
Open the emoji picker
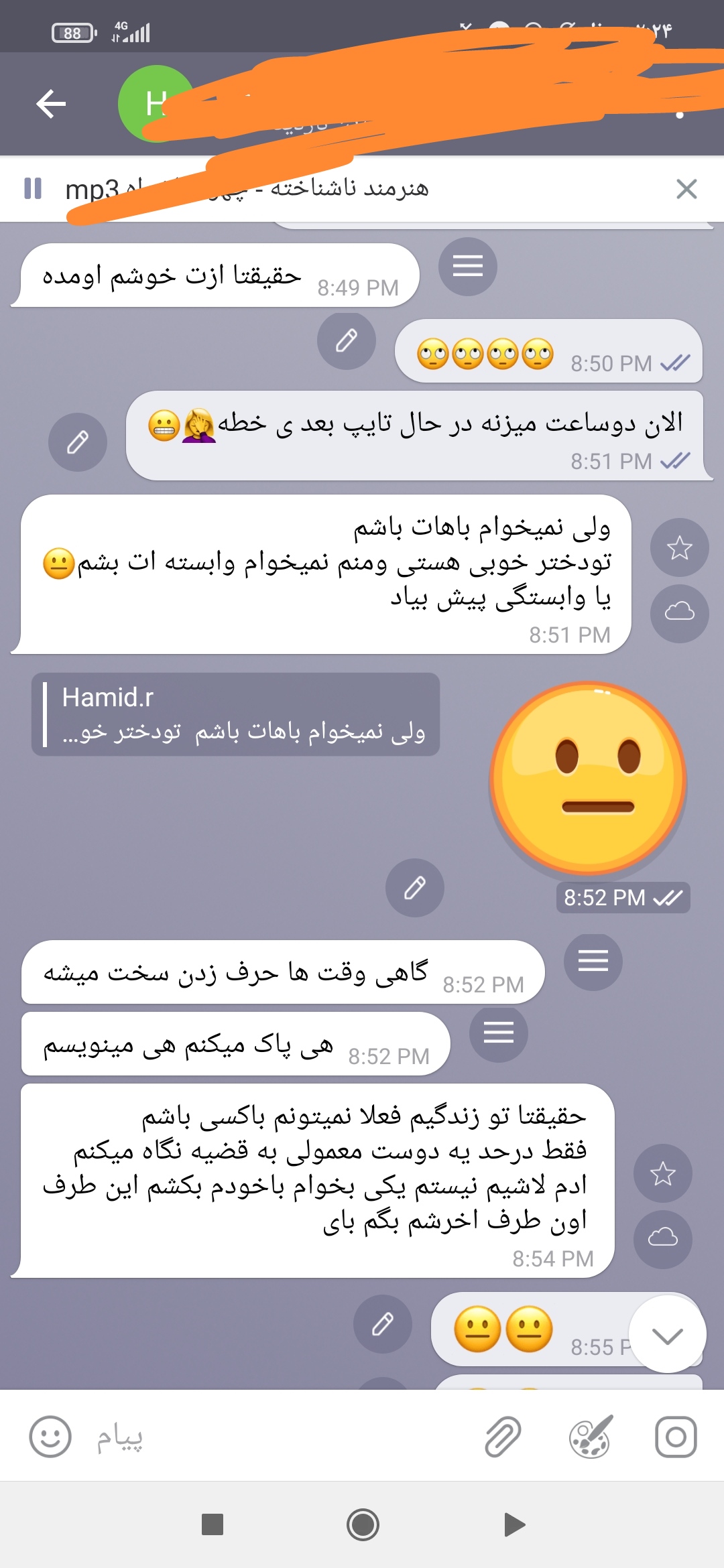click(x=50, y=1437)
